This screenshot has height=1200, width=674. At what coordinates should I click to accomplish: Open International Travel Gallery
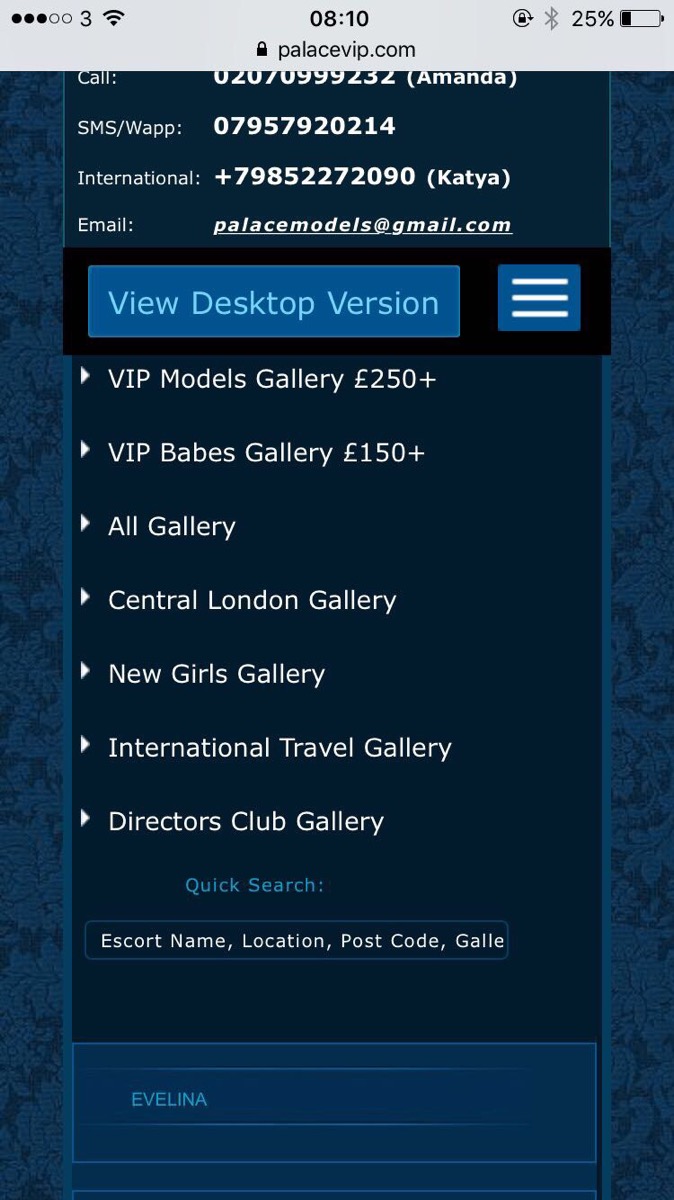pyautogui.click(x=280, y=748)
